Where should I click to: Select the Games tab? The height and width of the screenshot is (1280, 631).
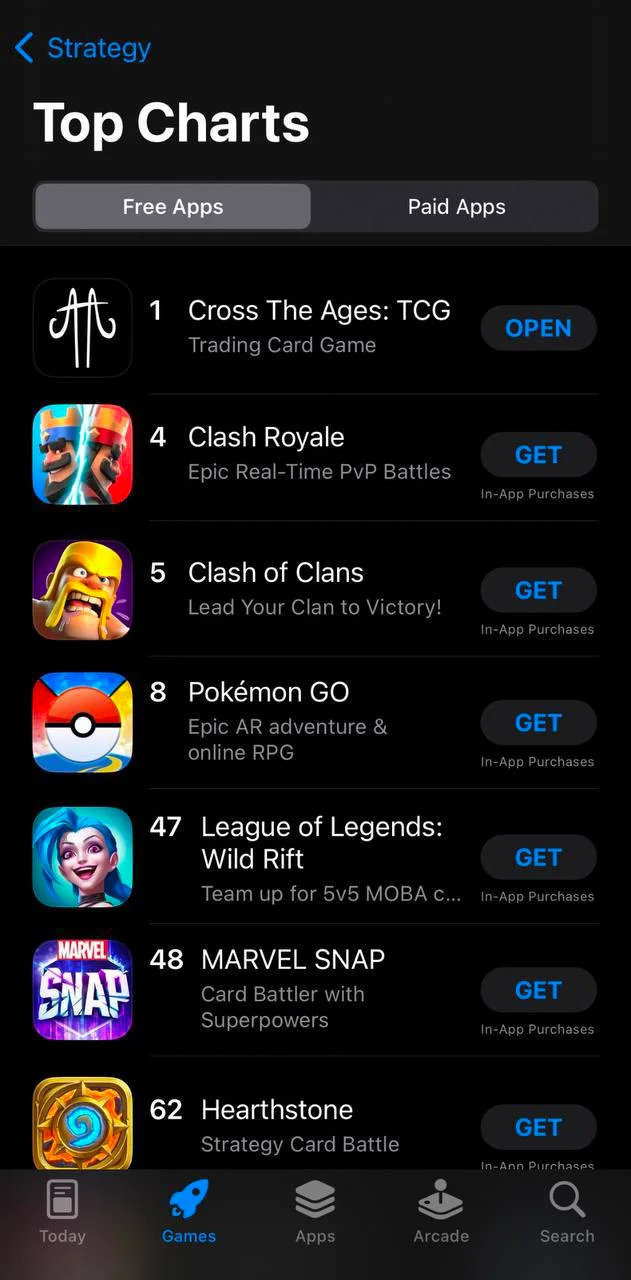[189, 1211]
